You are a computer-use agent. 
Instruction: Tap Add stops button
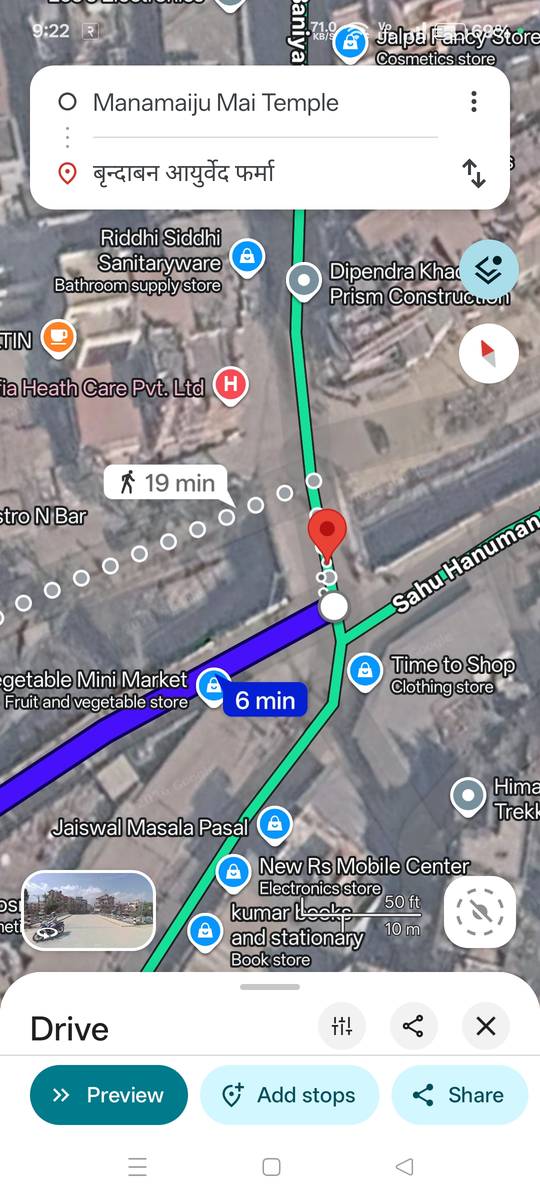pyautogui.click(x=290, y=1095)
